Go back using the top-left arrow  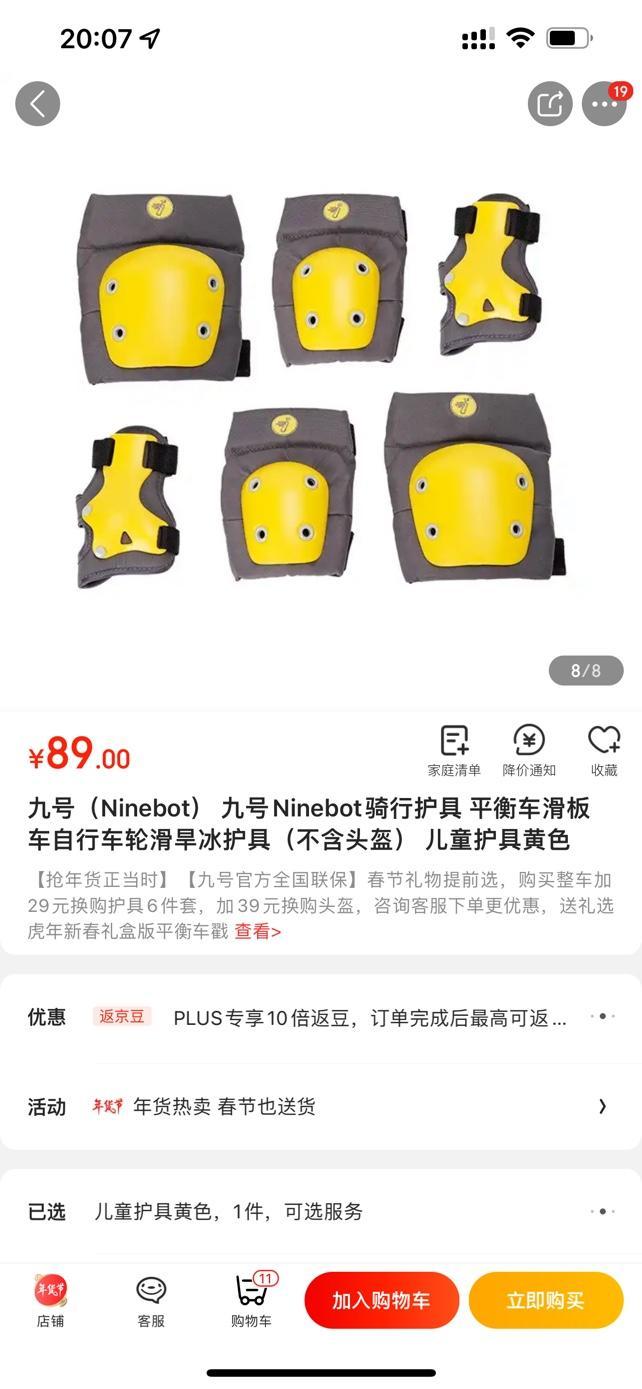tap(38, 104)
